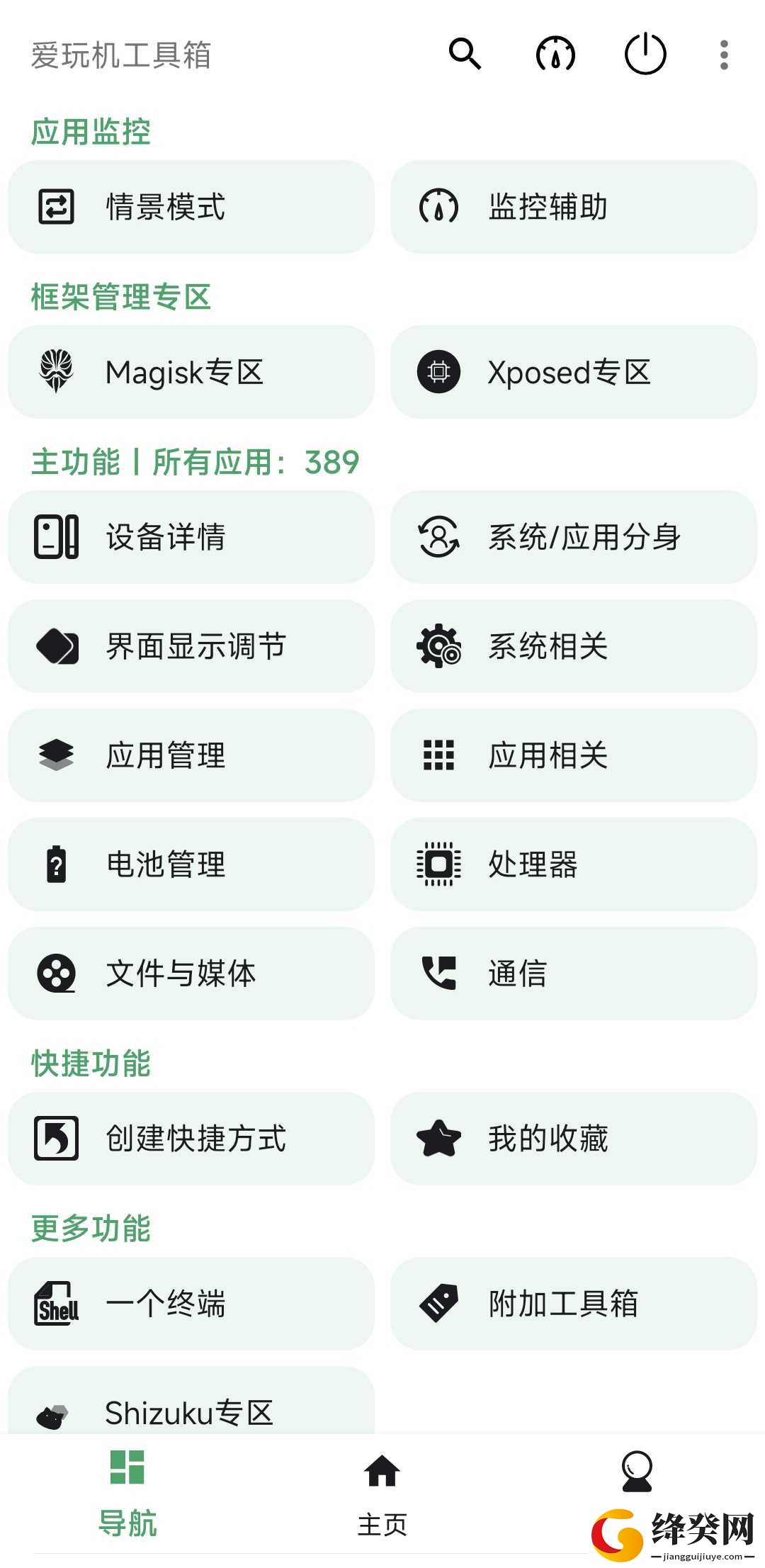
Task: Open the power icon in the top bar
Action: [645, 54]
